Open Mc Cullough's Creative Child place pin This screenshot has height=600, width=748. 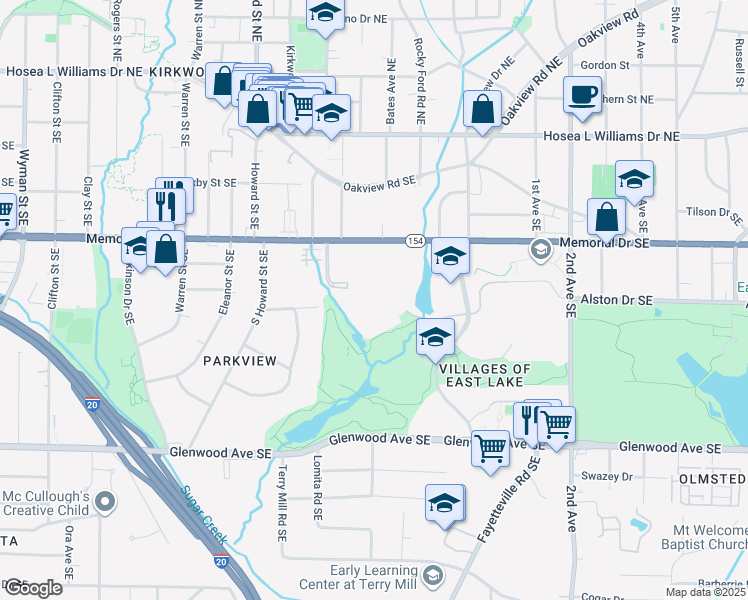[105, 502]
